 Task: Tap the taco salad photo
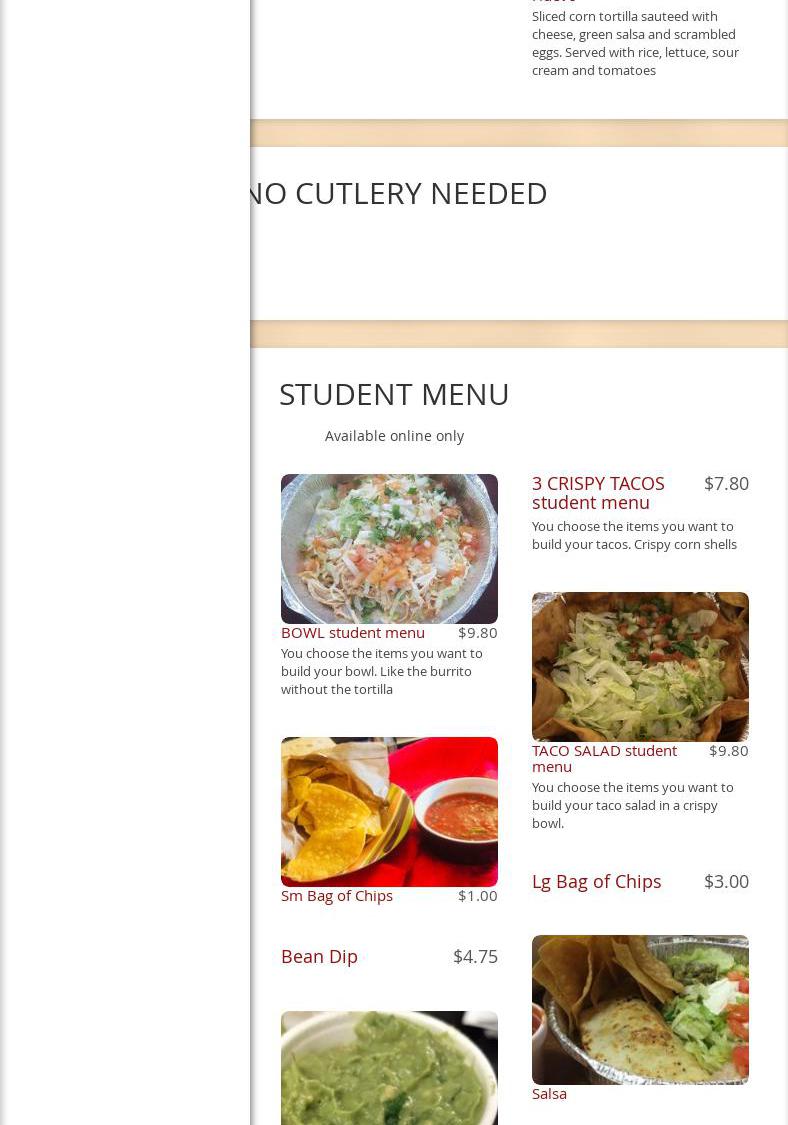coord(640,667)
